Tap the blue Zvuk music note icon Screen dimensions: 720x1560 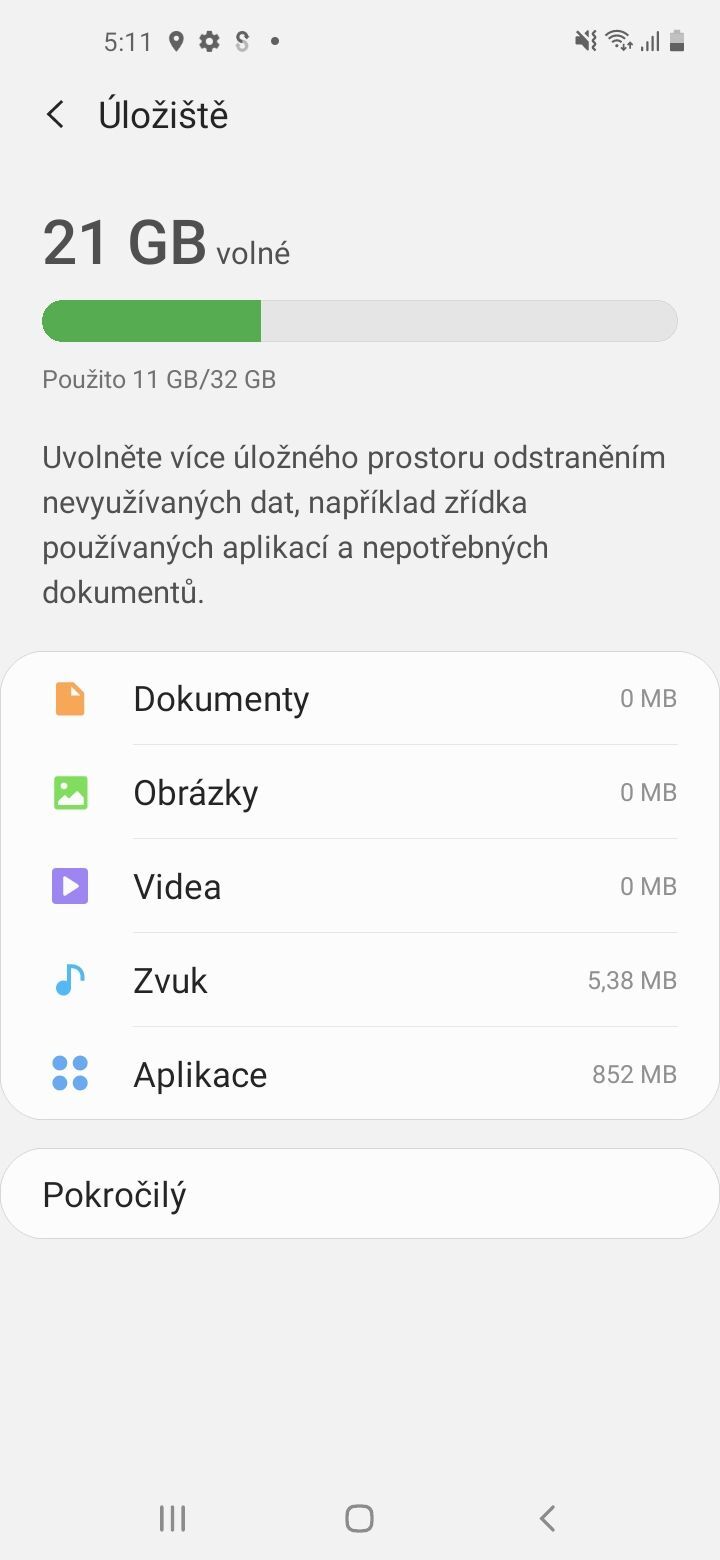[x=69, y=980]
